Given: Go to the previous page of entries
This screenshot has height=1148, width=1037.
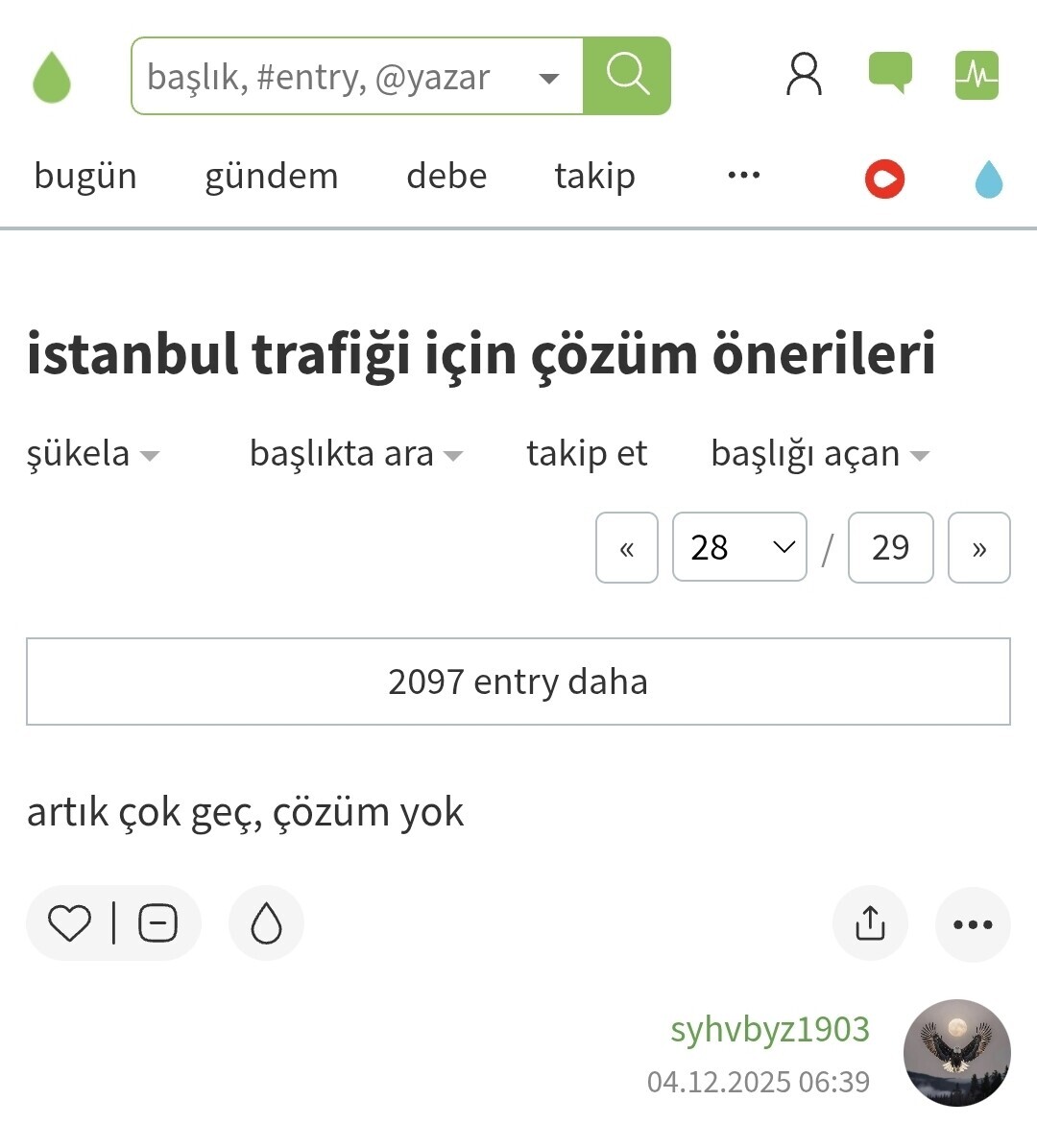Looking at the screenshot, I should (x=627, y=548).
